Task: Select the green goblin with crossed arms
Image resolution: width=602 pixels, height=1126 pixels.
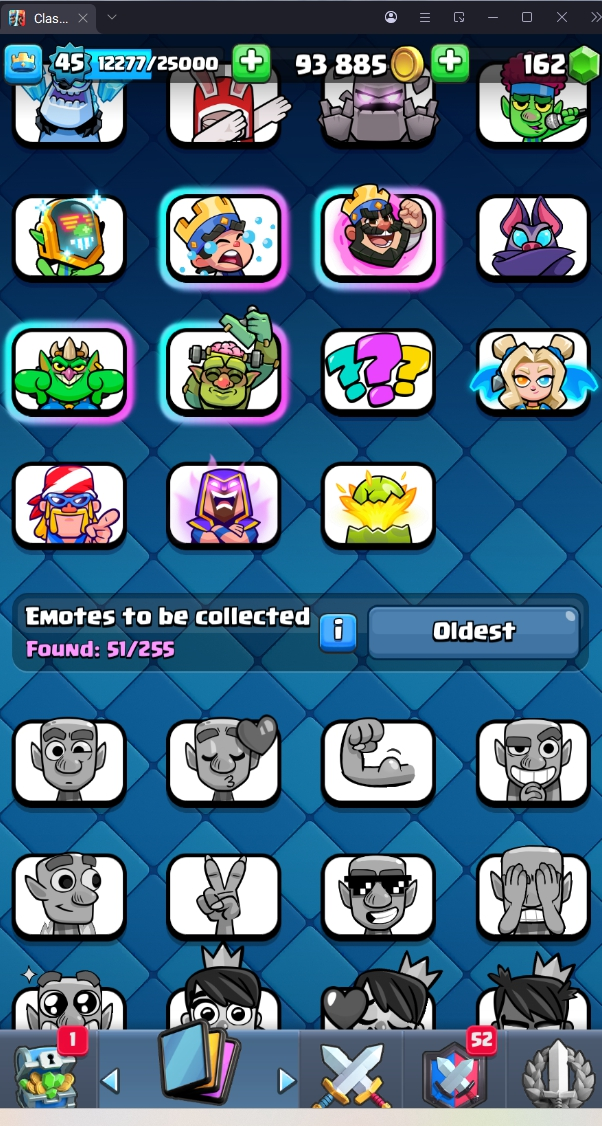Action: [x=69, y=371]
